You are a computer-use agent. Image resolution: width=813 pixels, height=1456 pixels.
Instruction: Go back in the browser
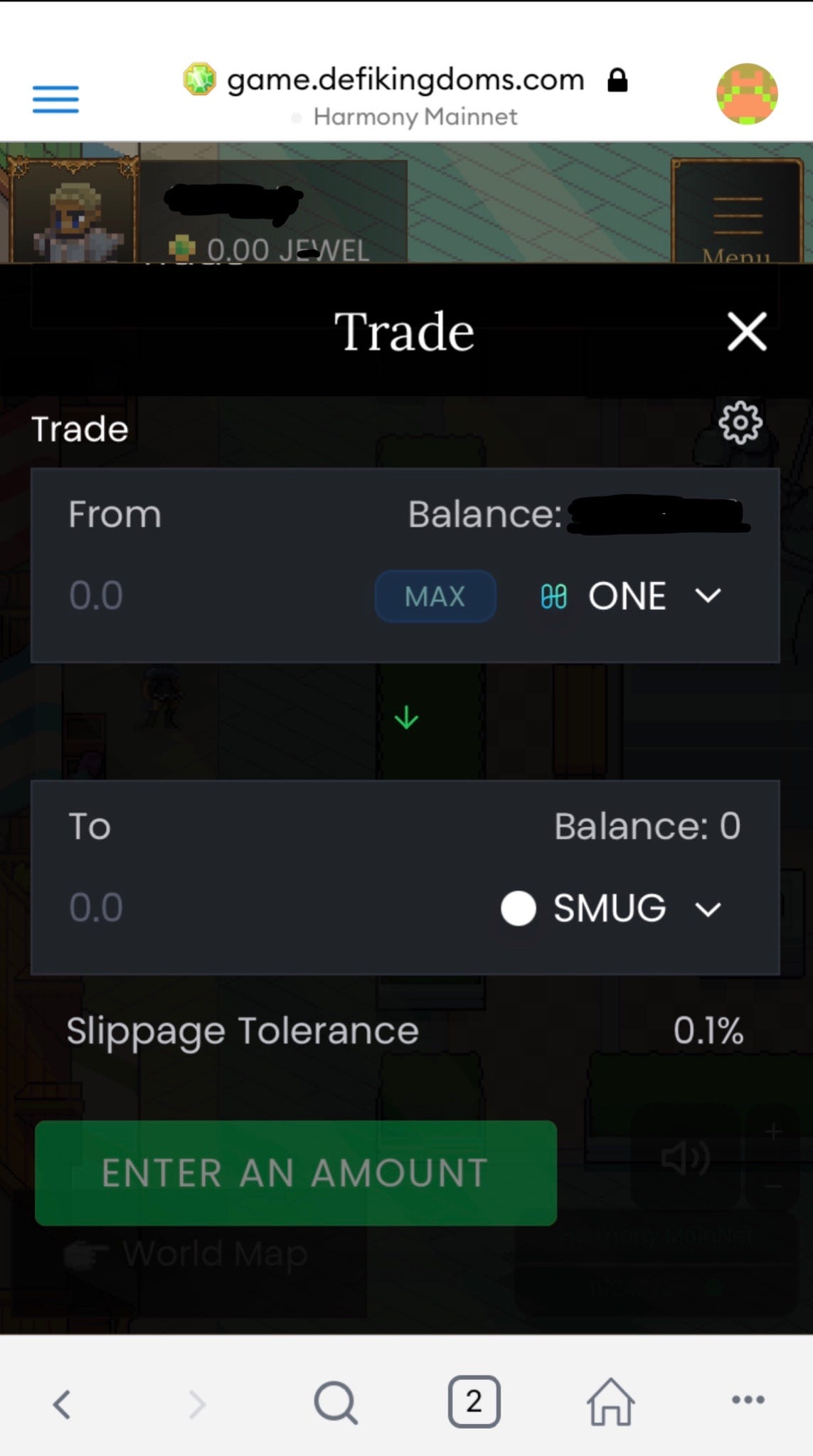tap(63, 1404)
